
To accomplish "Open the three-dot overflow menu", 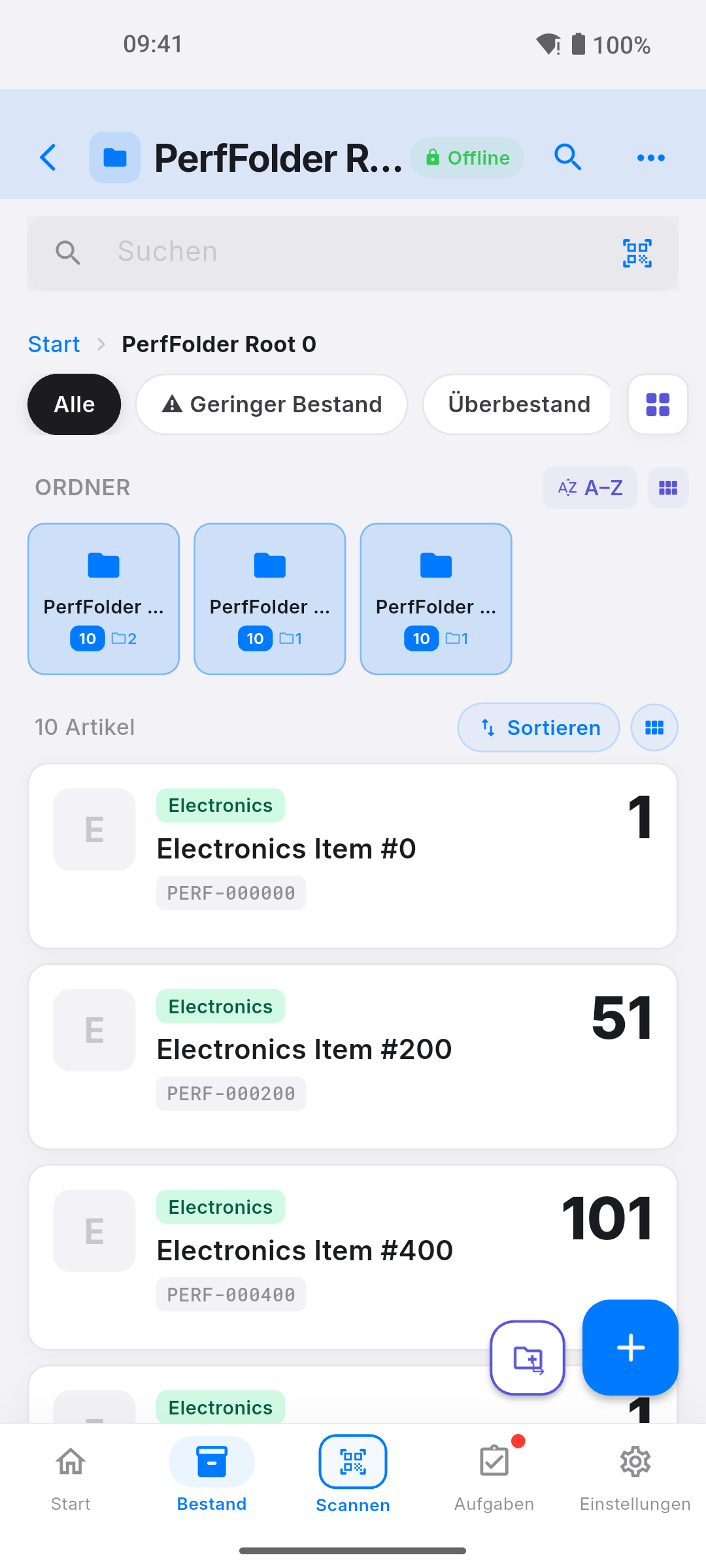I will [650, 157].
